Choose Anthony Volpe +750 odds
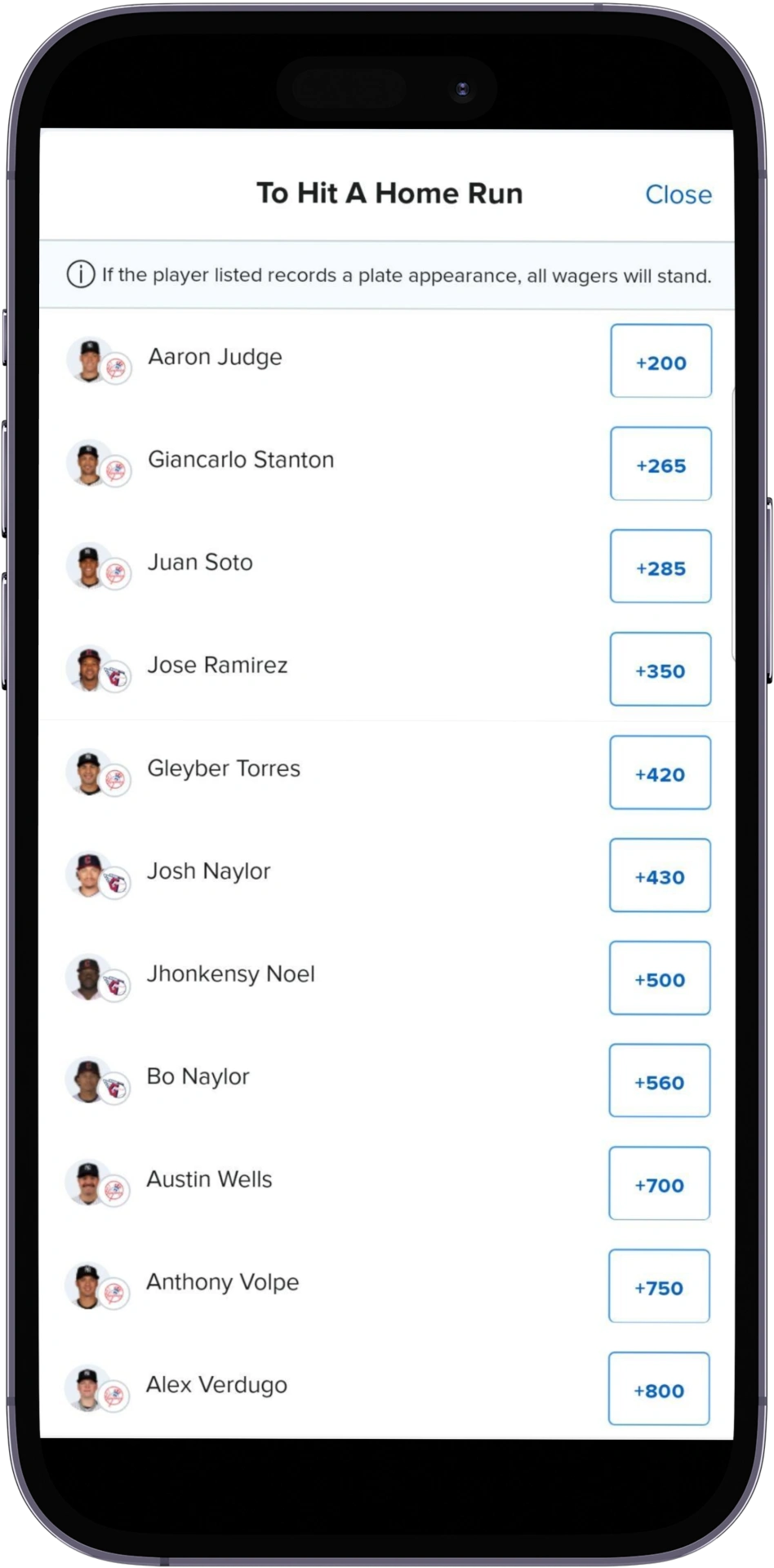Viewport: 774px width, 1568px height. click(x=659, y=1286)
